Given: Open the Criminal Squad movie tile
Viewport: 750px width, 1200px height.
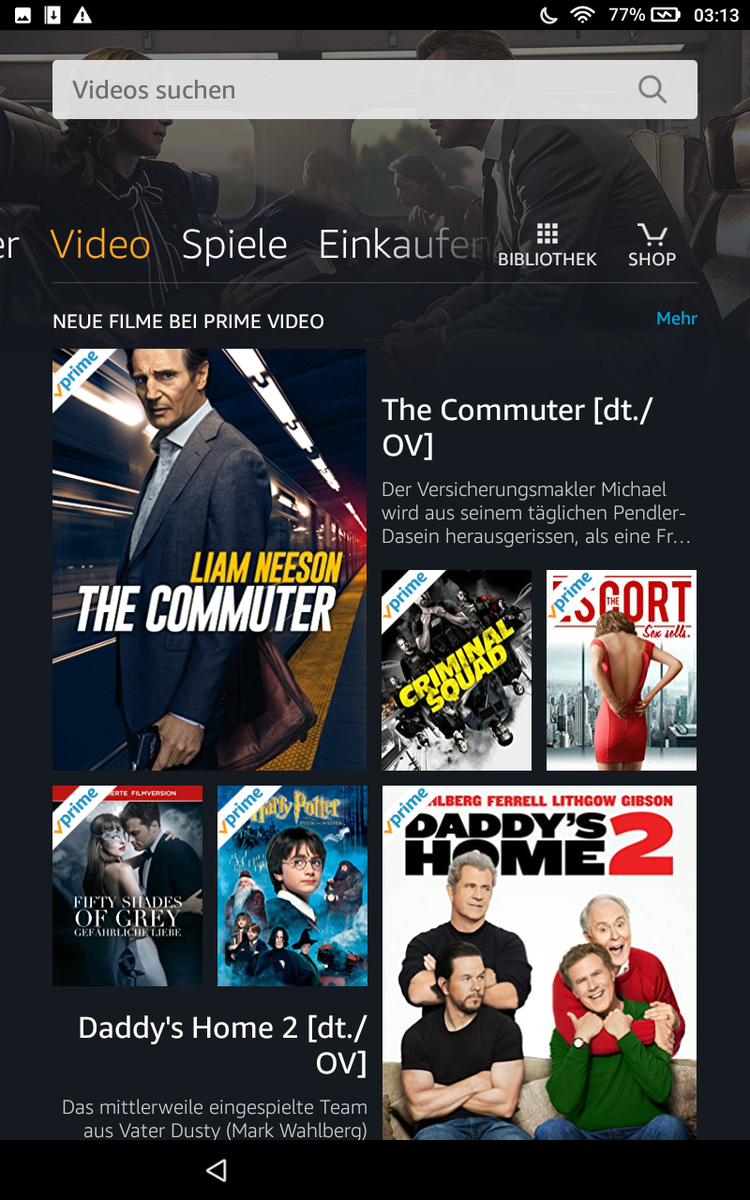Looking at the screenshot, I should [456, 670].
